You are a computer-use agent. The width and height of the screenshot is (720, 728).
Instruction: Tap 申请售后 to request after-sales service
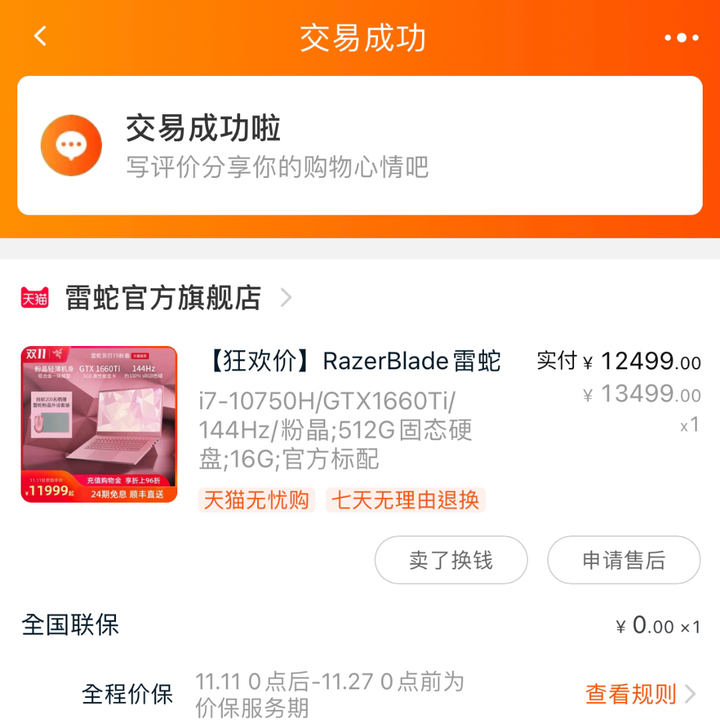[624, 560]
